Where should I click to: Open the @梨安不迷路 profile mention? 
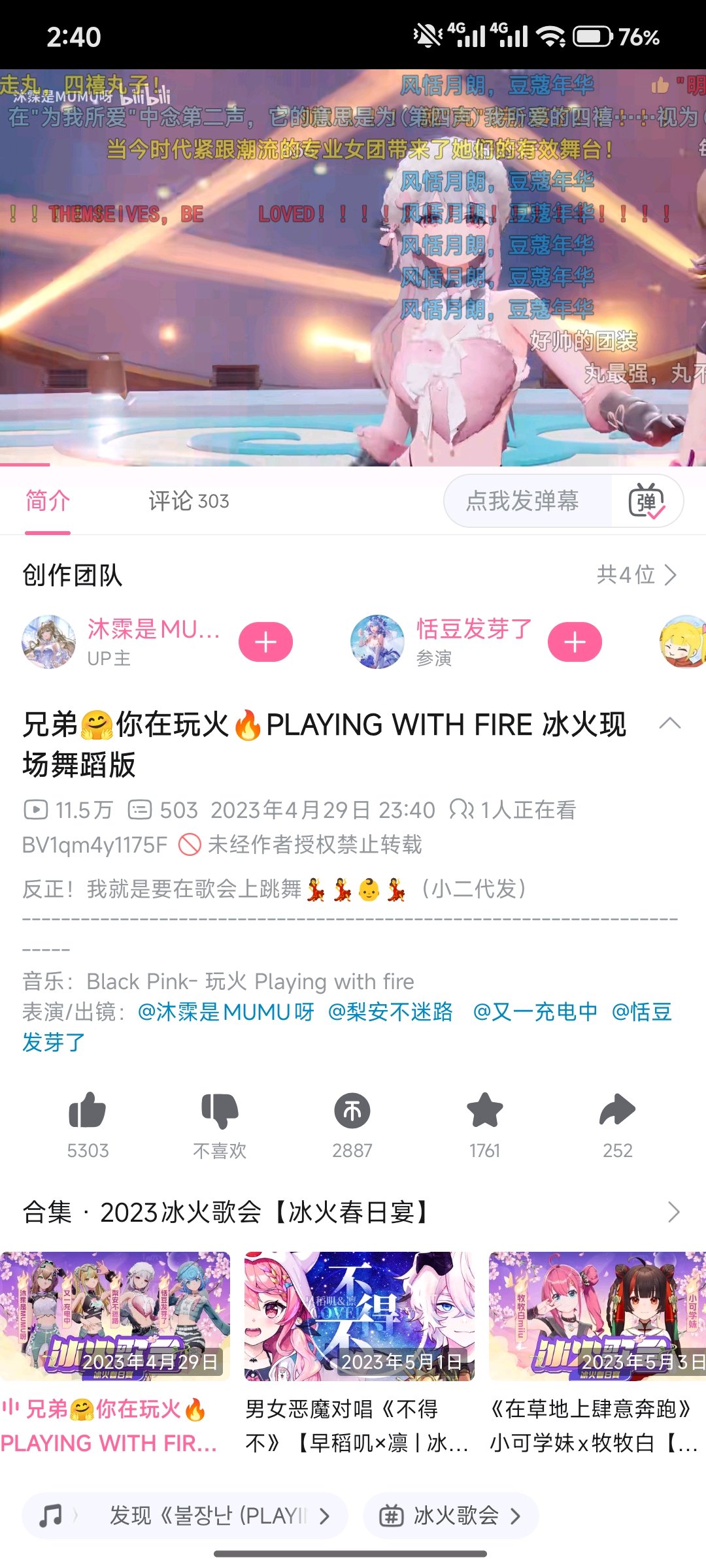pos(390,1011)
